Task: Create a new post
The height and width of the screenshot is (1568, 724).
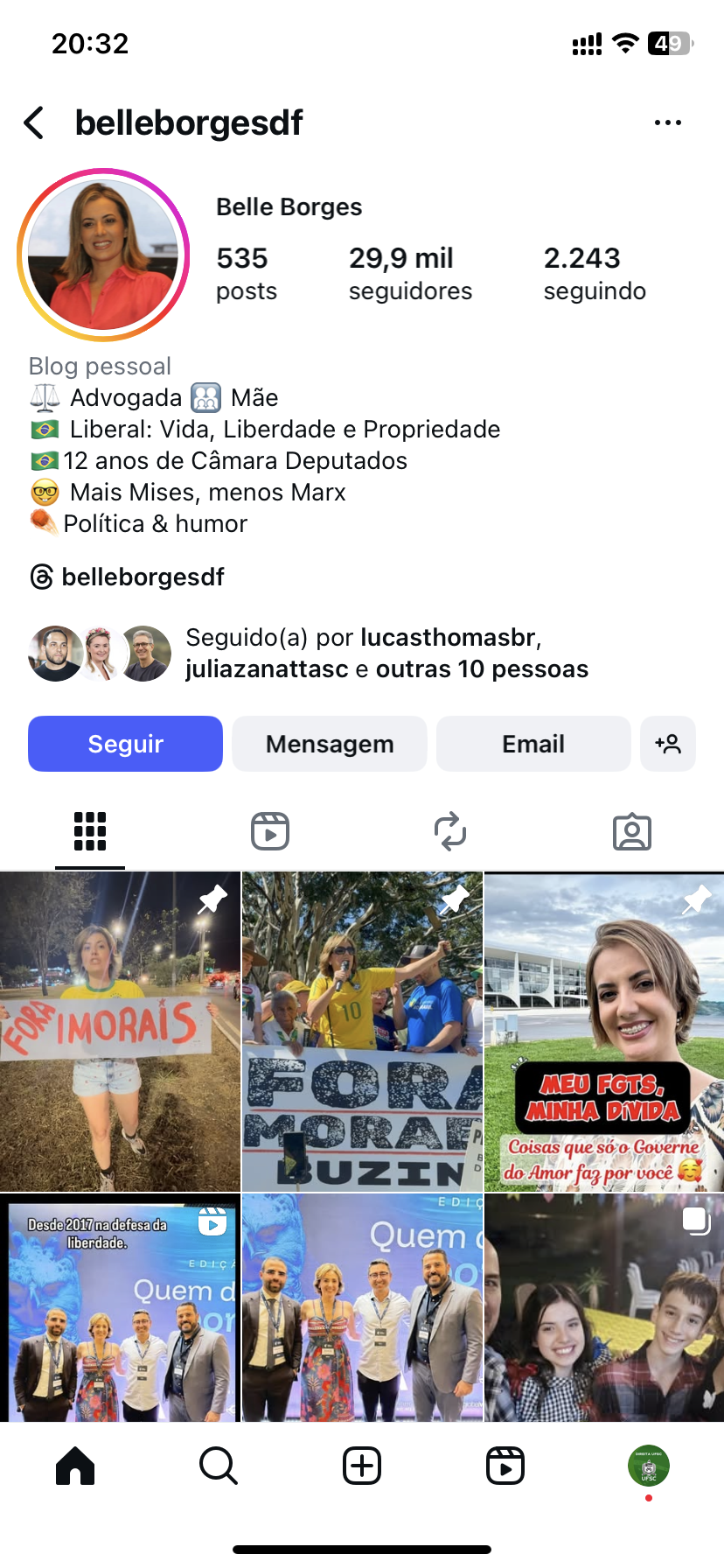Action: (x=362, y=1466)
